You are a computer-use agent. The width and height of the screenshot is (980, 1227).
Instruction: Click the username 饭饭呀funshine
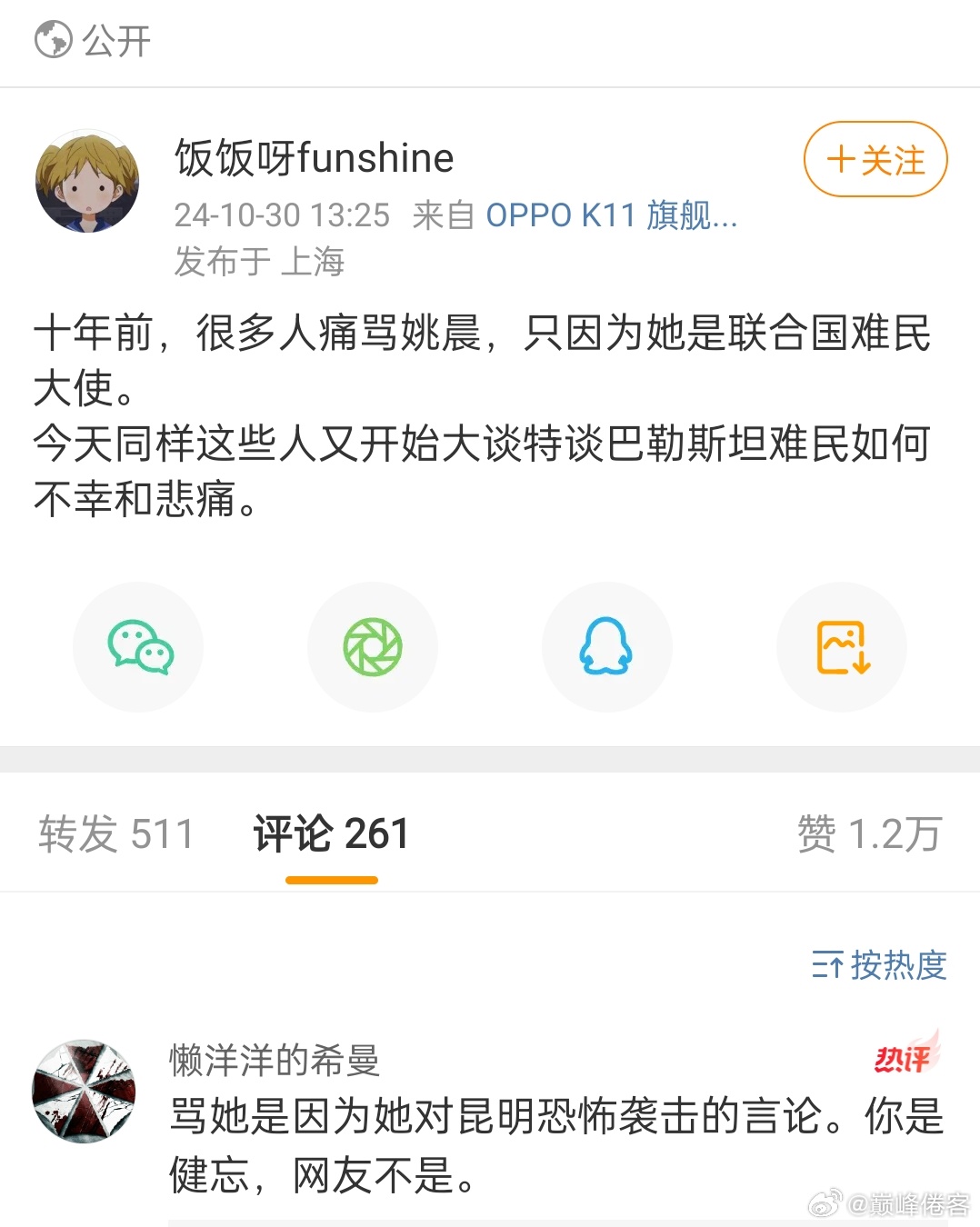click(x=314, y=156)
